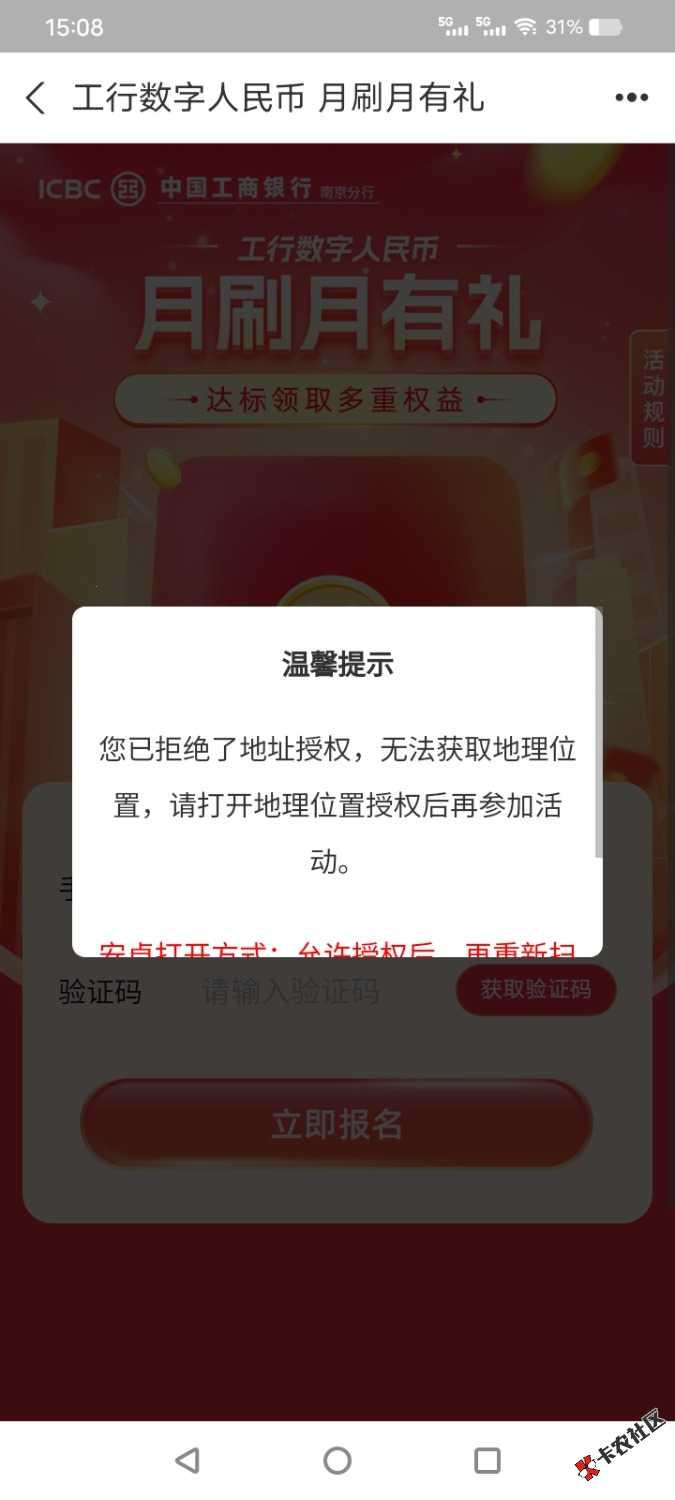
Task: Go back using the top-left arrow
Action: pyautogui.click(x=36, y=98)
